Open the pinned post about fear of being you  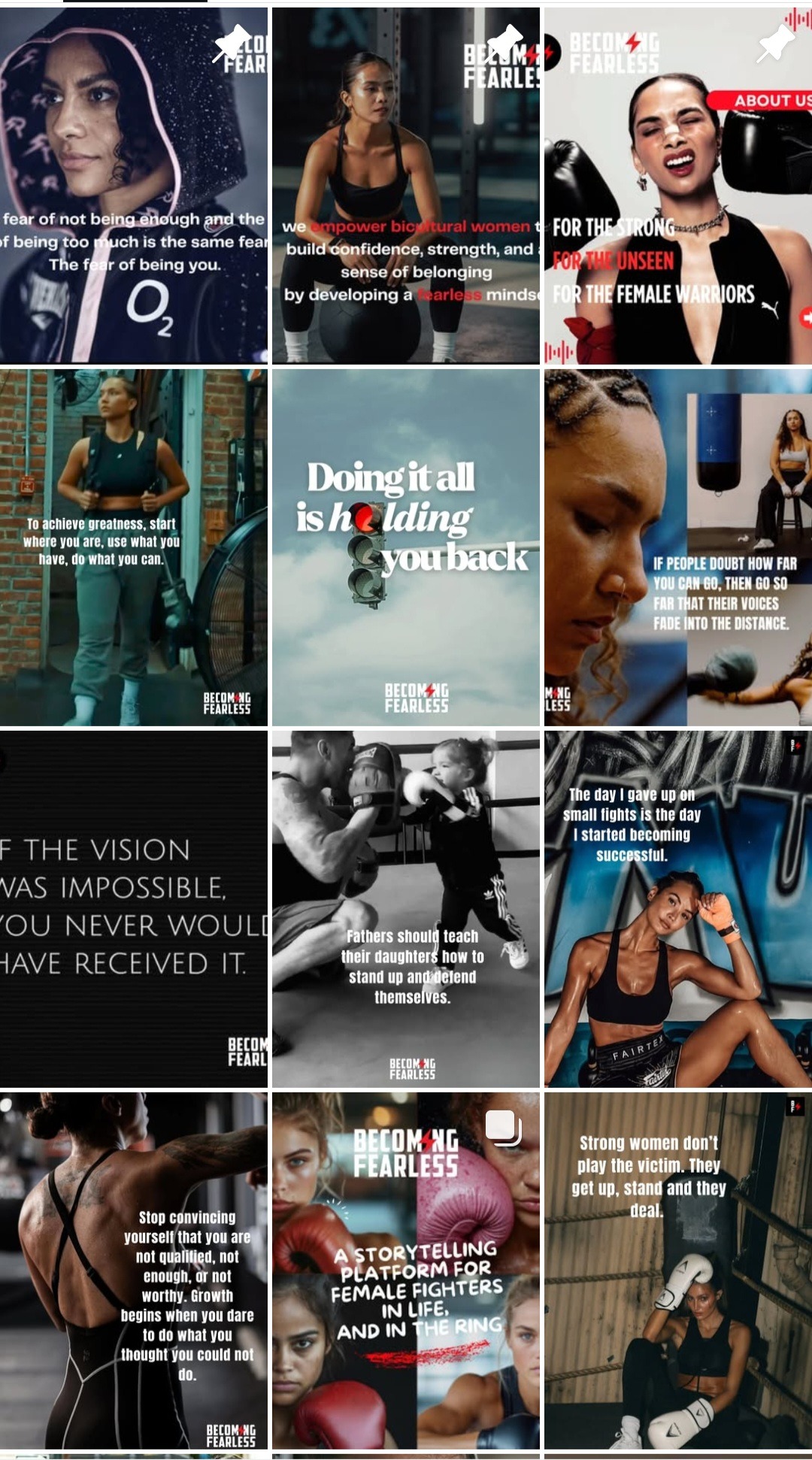pyautogui.click(x=133, y=185)
